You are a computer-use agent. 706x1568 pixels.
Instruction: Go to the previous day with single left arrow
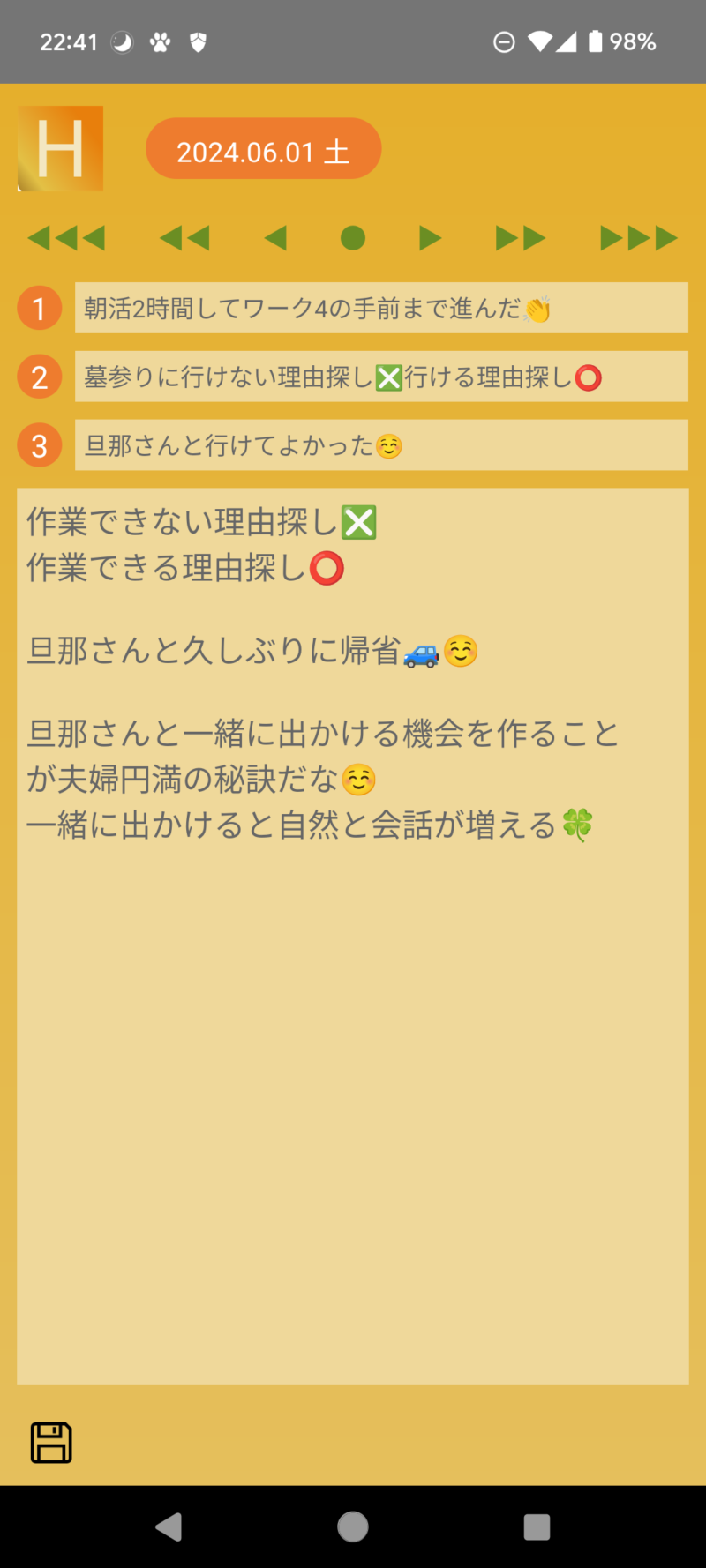tap(275, 237)
